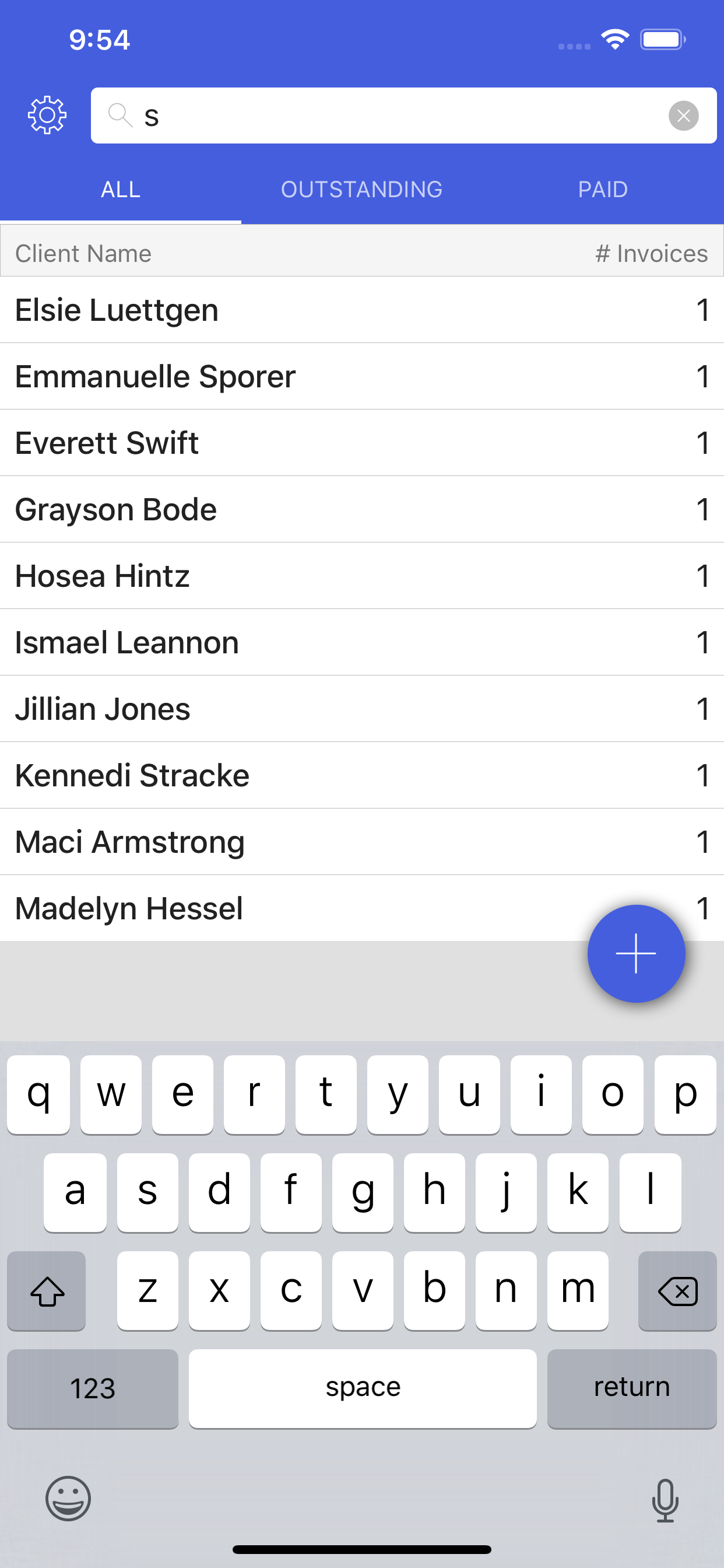724x1568 pixels.
Task: Switch keyboard to numbers with 123 key
Action: [x=93, y=1388]
